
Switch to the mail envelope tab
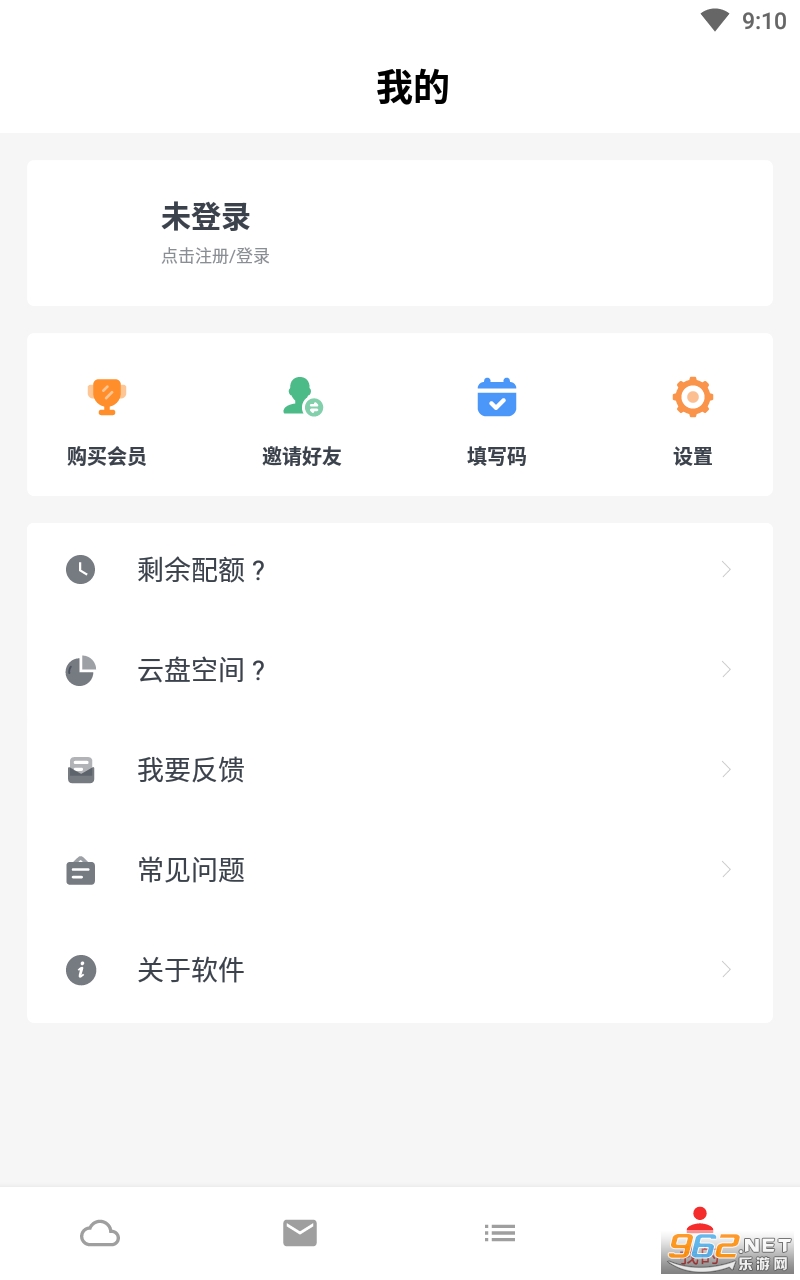point(300,1233)
